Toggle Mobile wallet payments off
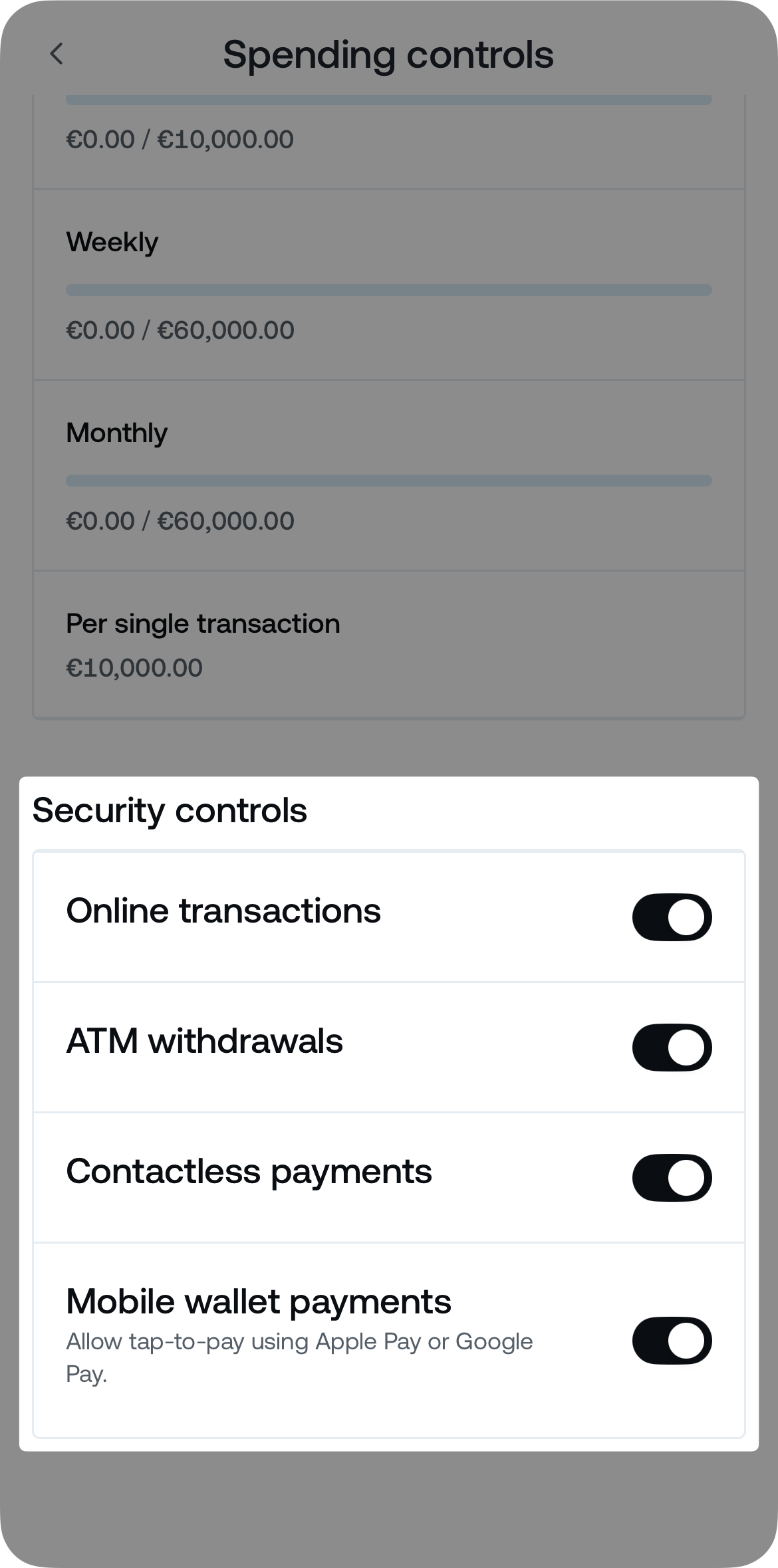 tap(671, 1341)
